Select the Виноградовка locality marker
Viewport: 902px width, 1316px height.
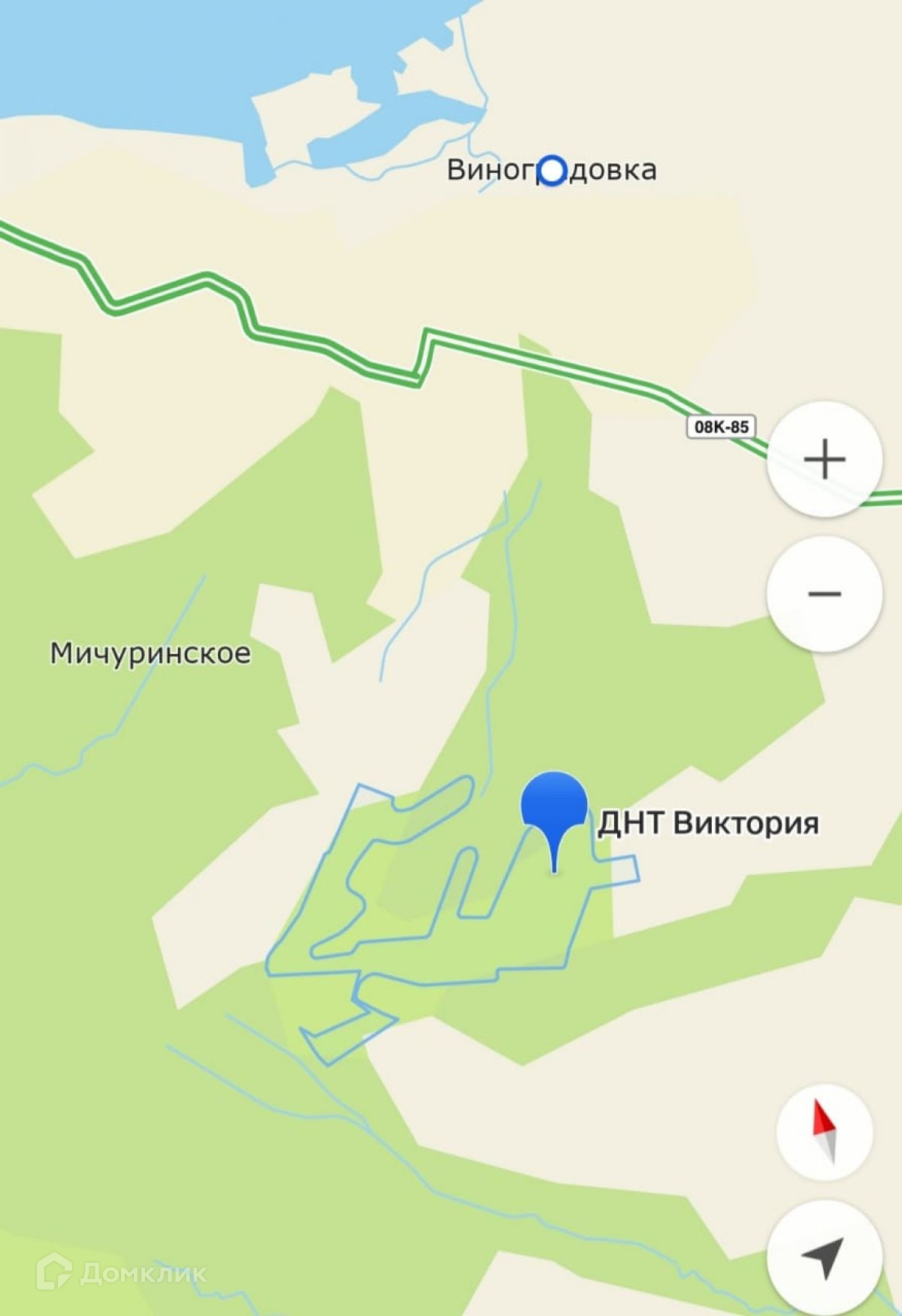coord(552,171)
